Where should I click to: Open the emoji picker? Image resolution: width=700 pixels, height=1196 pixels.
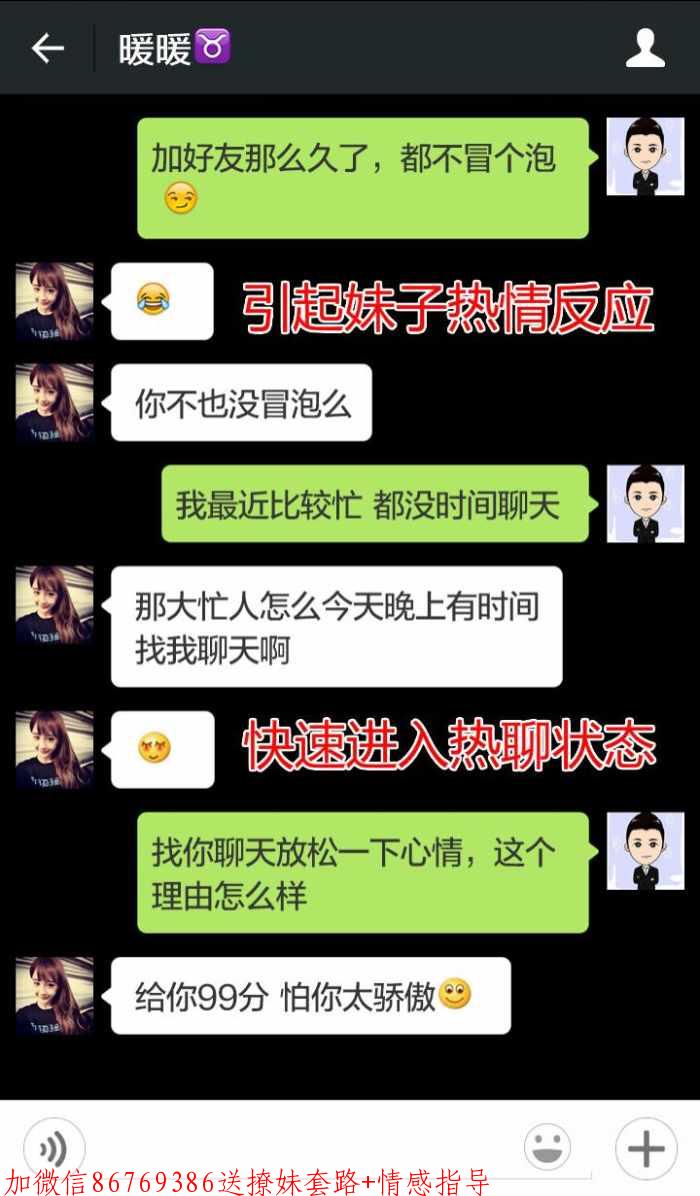tap(547, 1147)
